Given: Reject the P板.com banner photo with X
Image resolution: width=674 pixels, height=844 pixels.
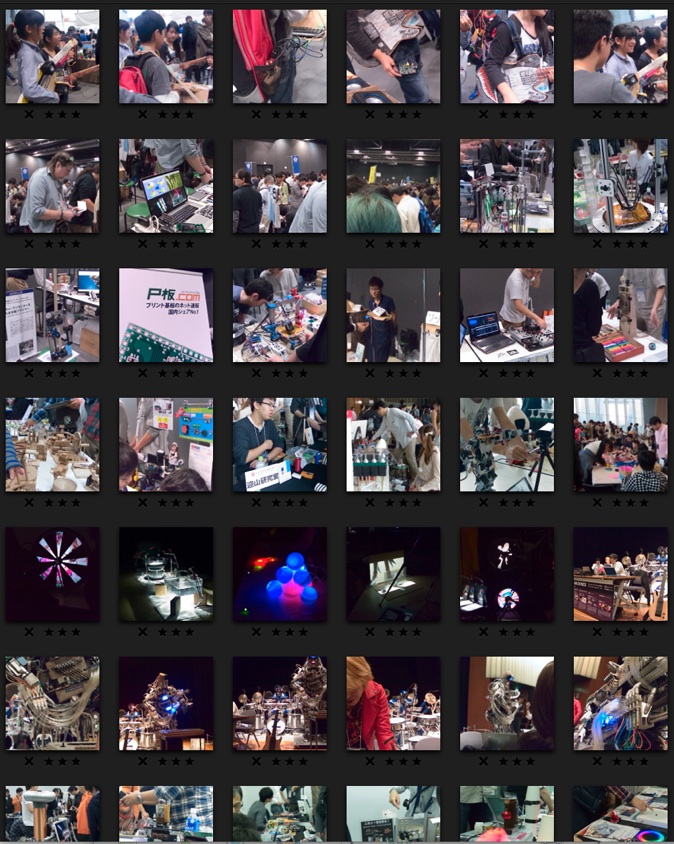Looking at the screenshot, I should pyautogui.click(x=143, y=373).
